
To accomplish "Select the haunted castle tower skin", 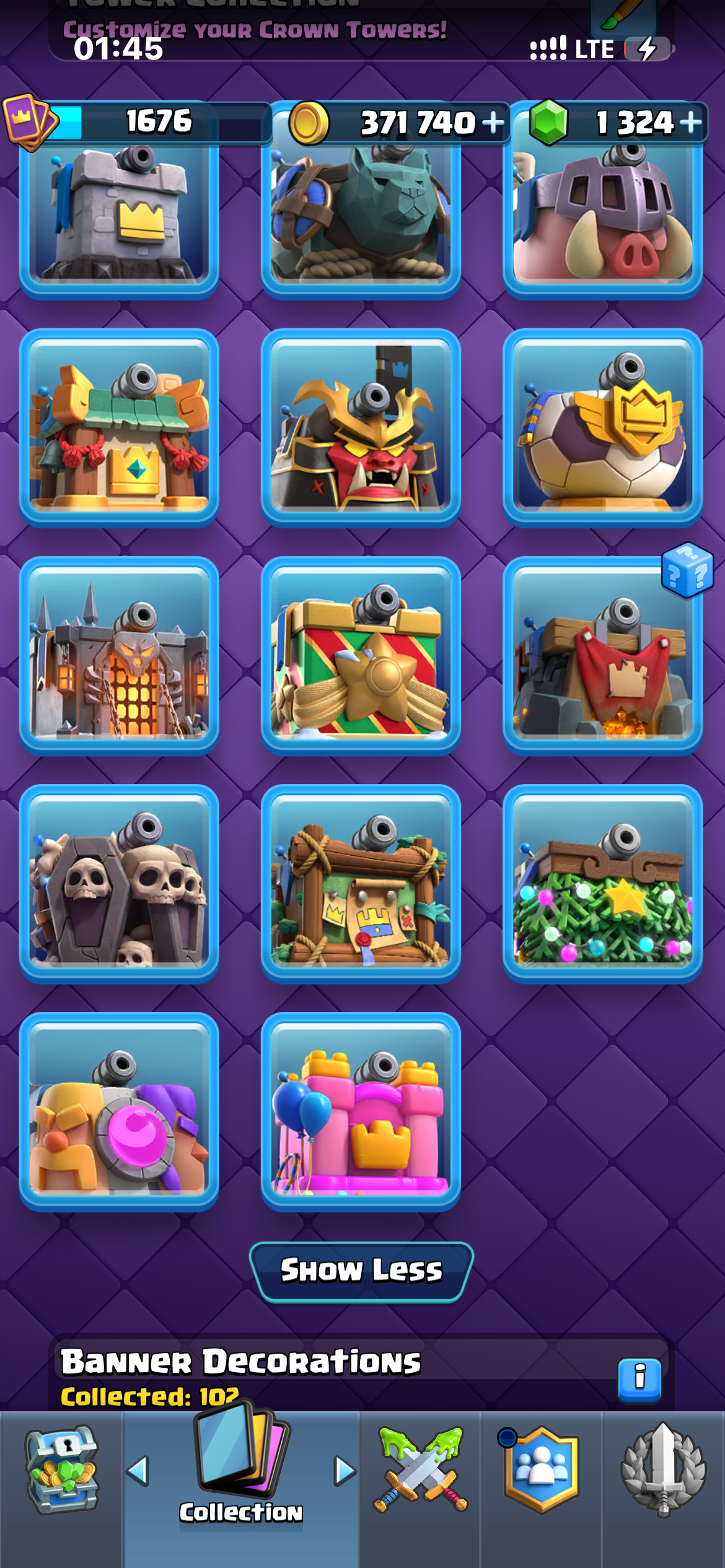I will point(119,656).
